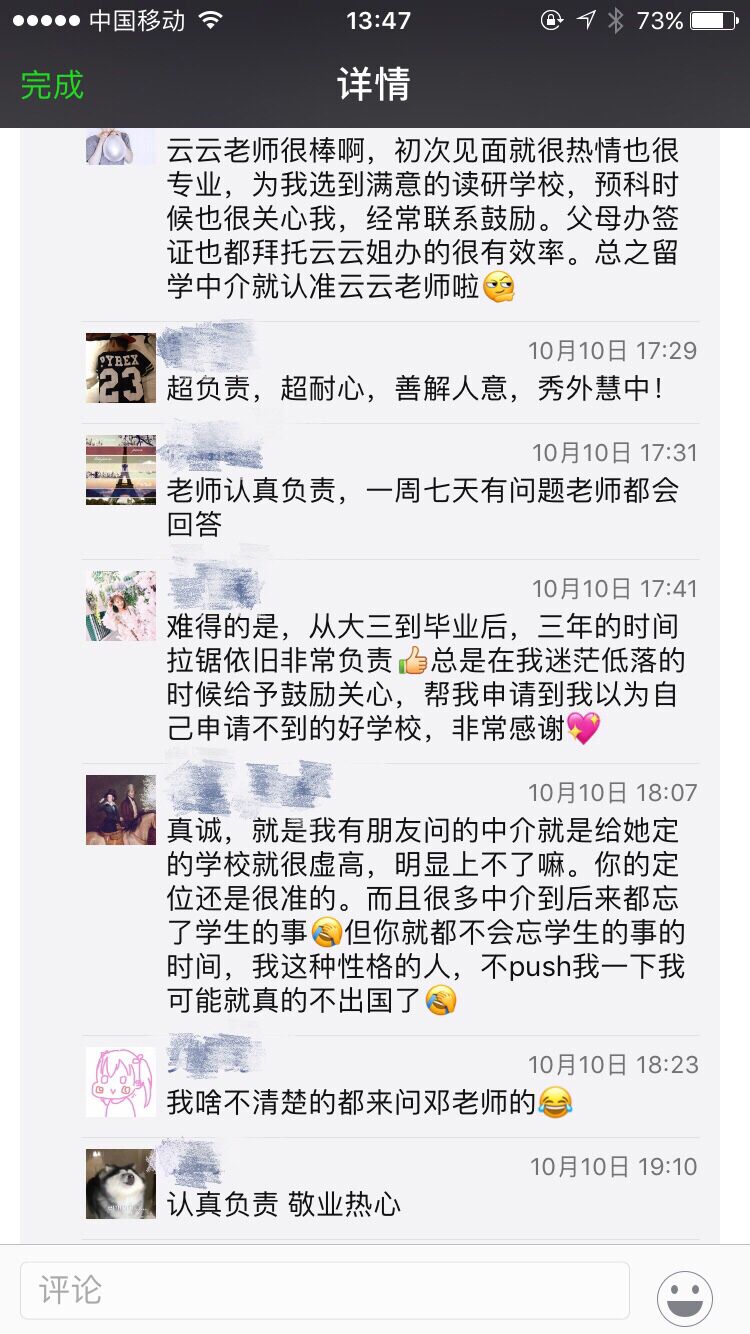Open avatar of commenter with 23 jersey

(121, 368)
